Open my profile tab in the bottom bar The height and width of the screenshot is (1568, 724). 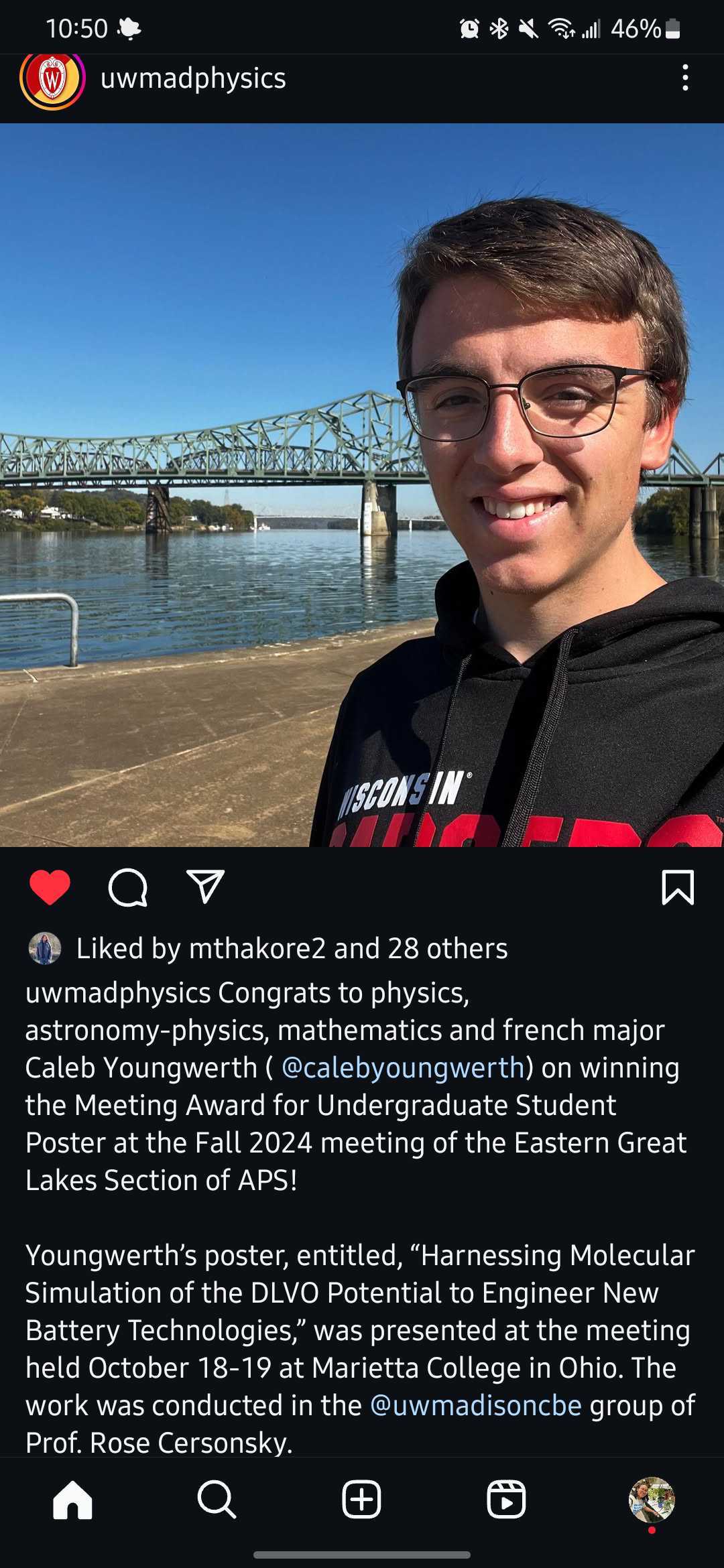(651, 1500)
